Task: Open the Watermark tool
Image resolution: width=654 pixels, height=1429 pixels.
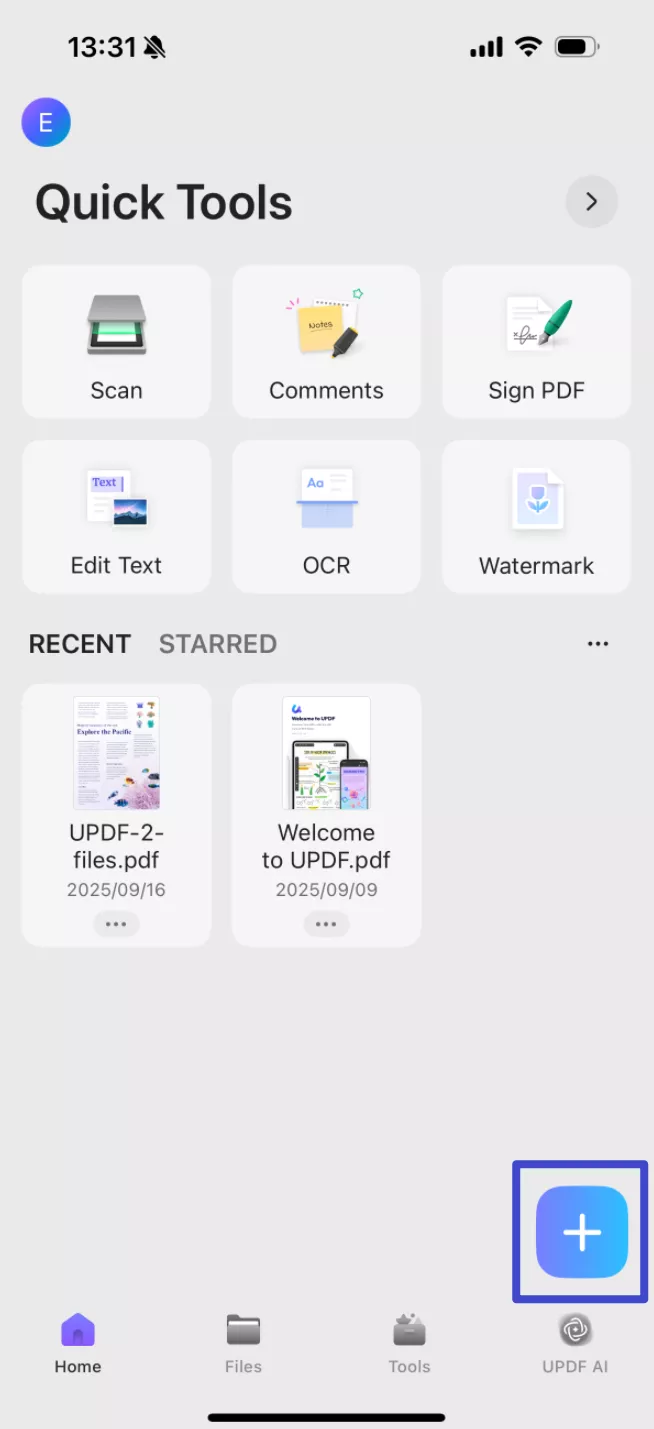Action: tap(536, 517)
